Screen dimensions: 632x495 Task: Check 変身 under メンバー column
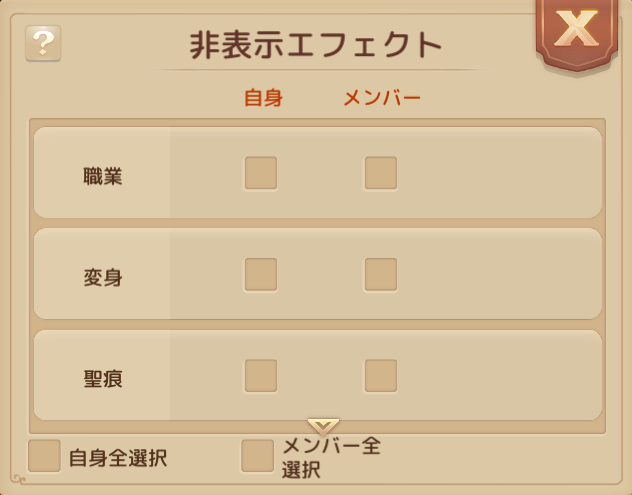click(381, 275)
